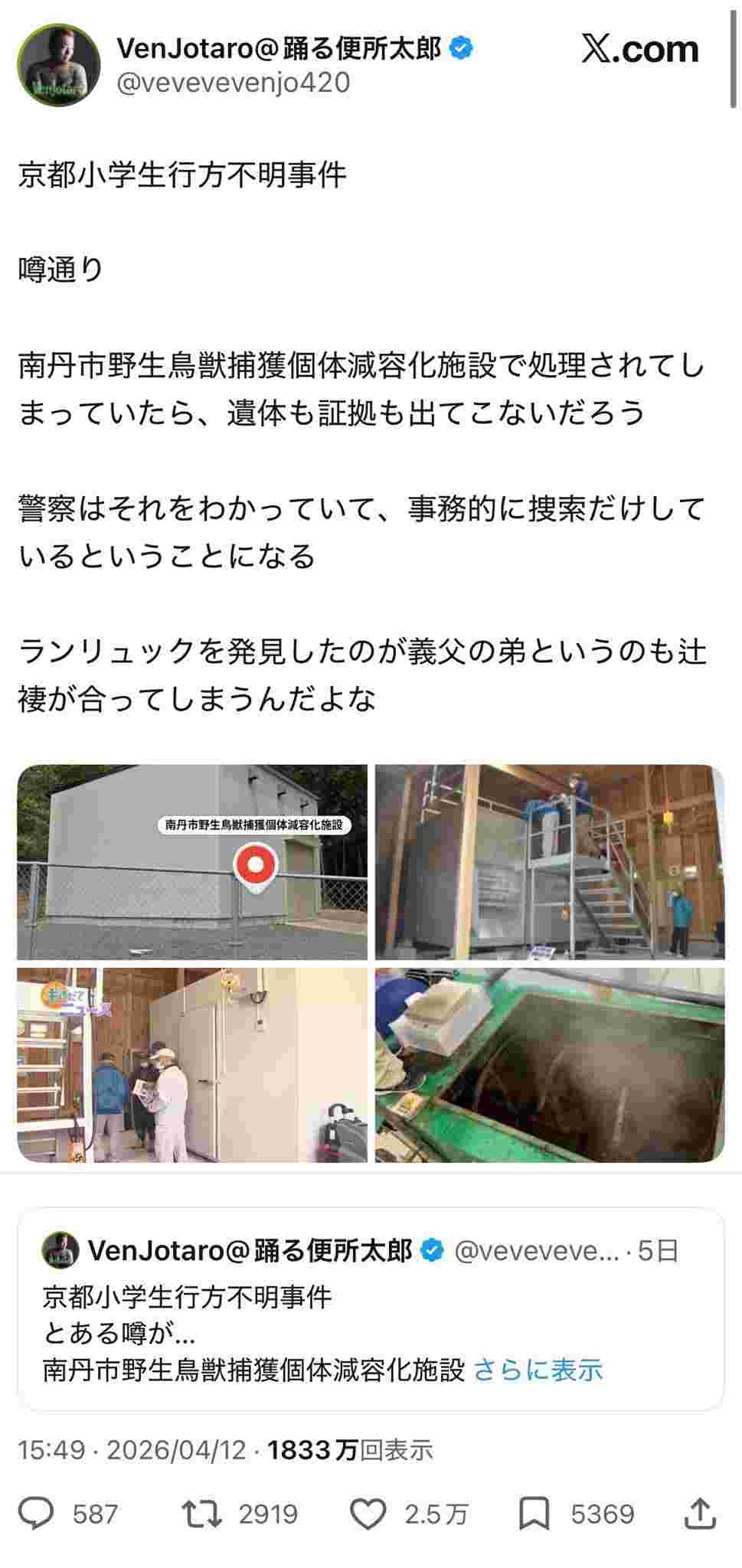Open VenJotaro's profile avatar

pos(59,64)
